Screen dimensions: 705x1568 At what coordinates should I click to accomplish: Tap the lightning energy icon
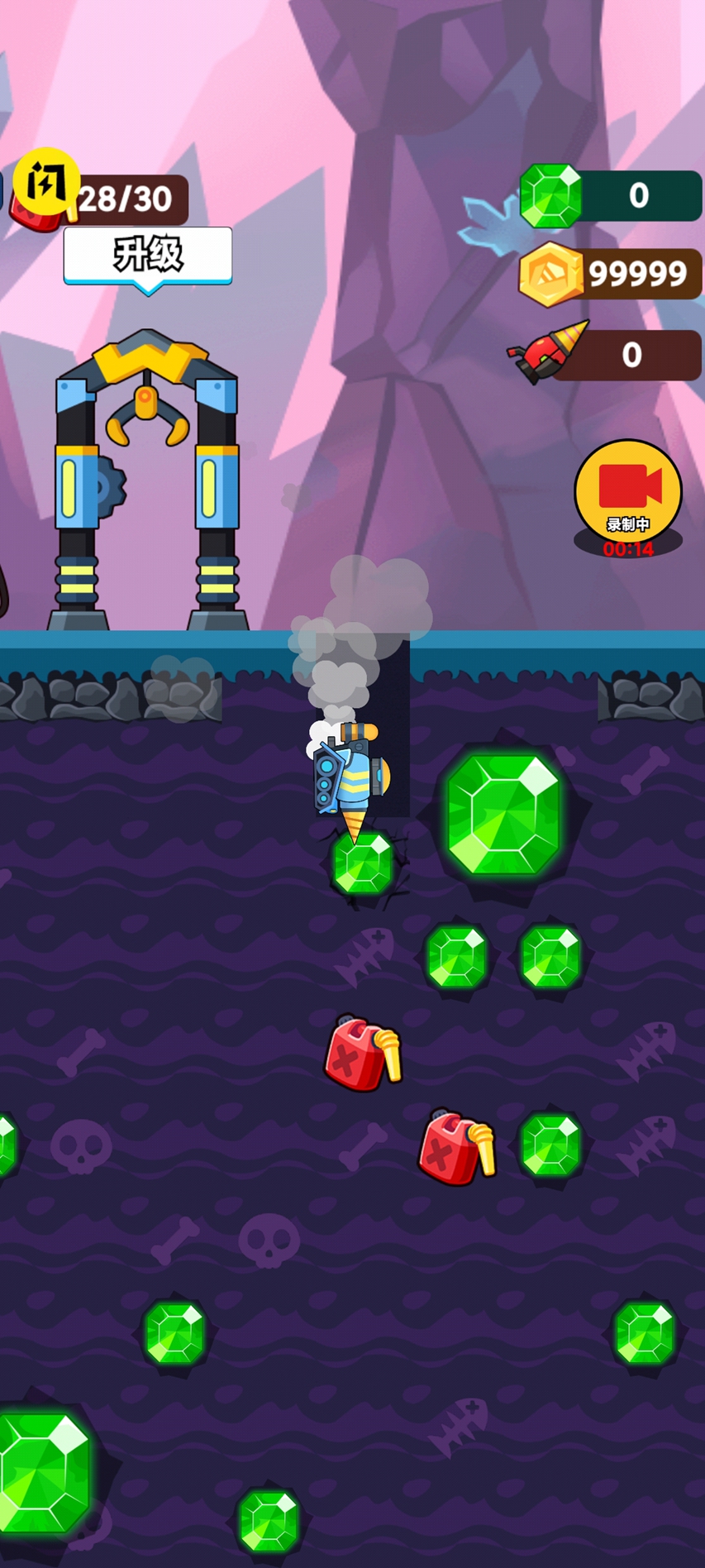click(46, 182)
